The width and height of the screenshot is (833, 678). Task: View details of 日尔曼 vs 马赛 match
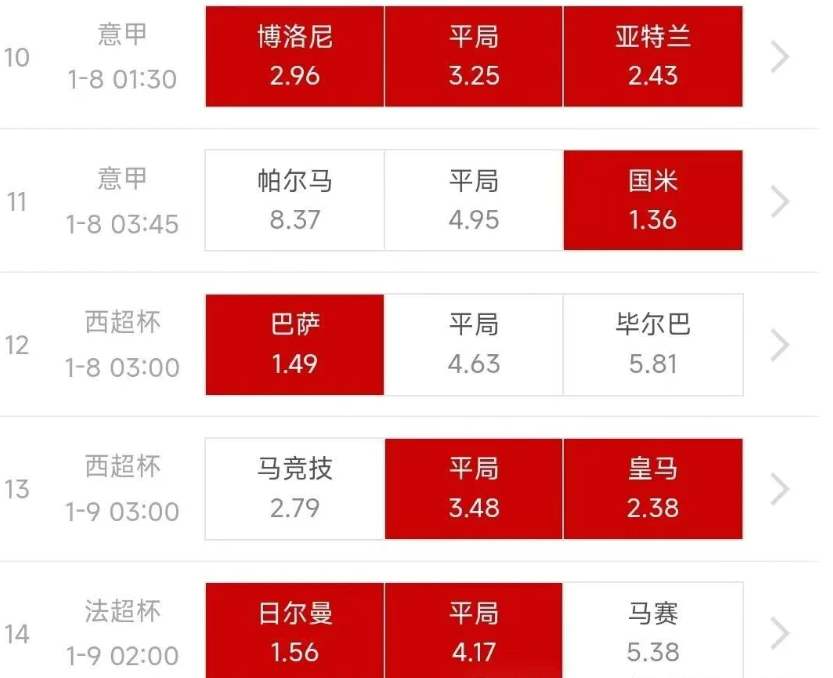[x=781, y=633]
